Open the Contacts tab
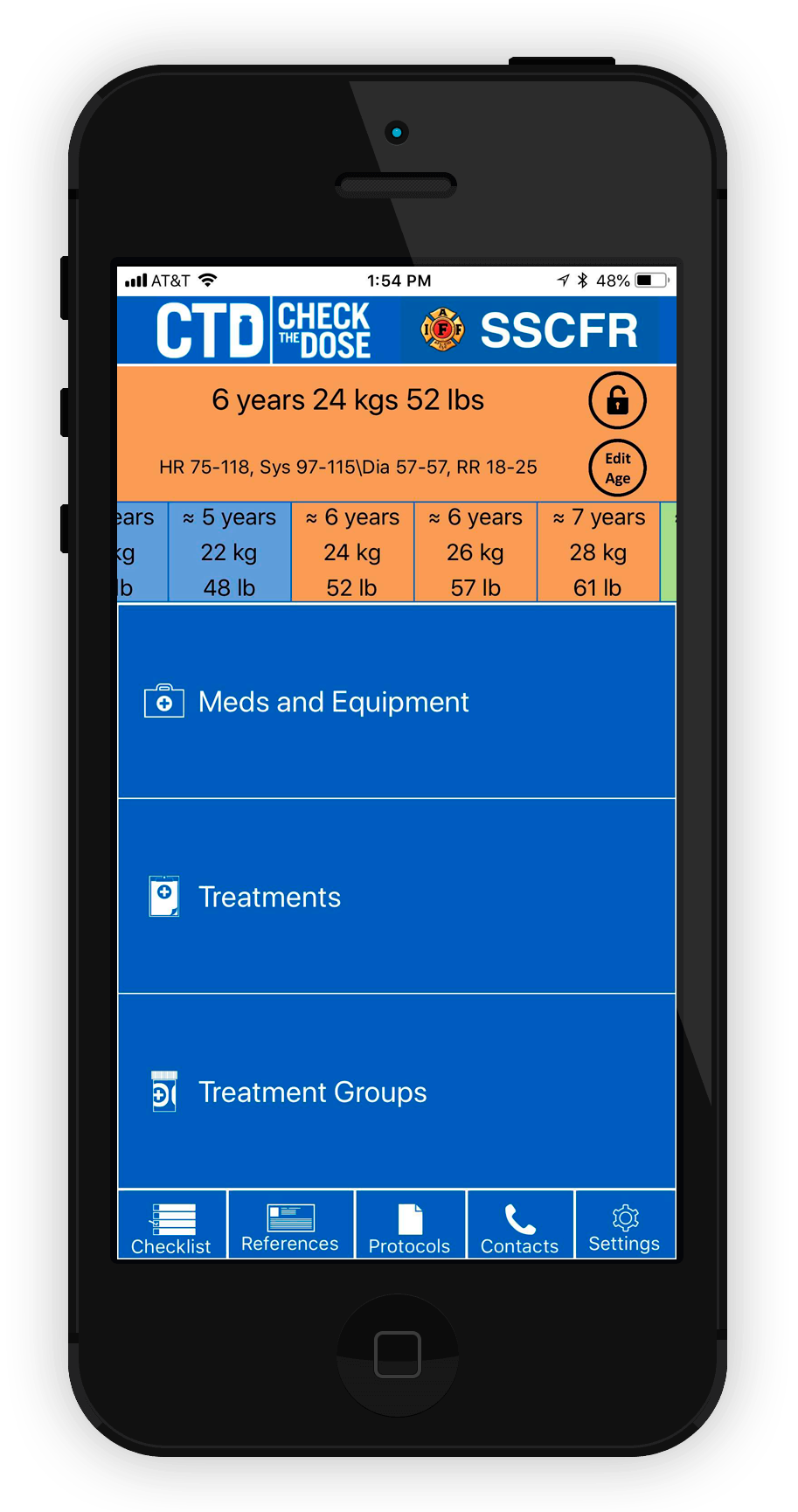Screen dimensions: 798x1512 [x=520, y=1225]
